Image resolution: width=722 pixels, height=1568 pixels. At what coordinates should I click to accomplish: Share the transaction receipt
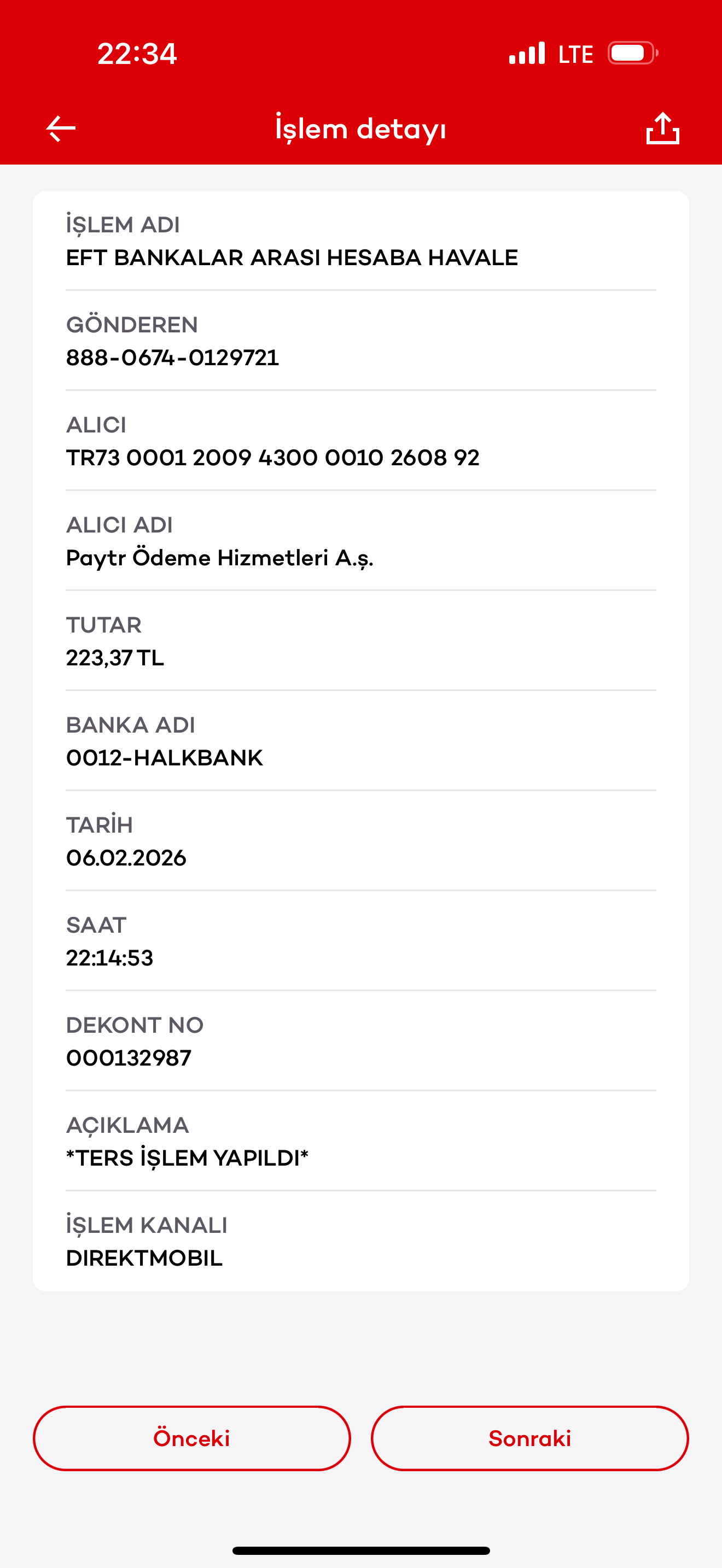[x=662, y=128]
